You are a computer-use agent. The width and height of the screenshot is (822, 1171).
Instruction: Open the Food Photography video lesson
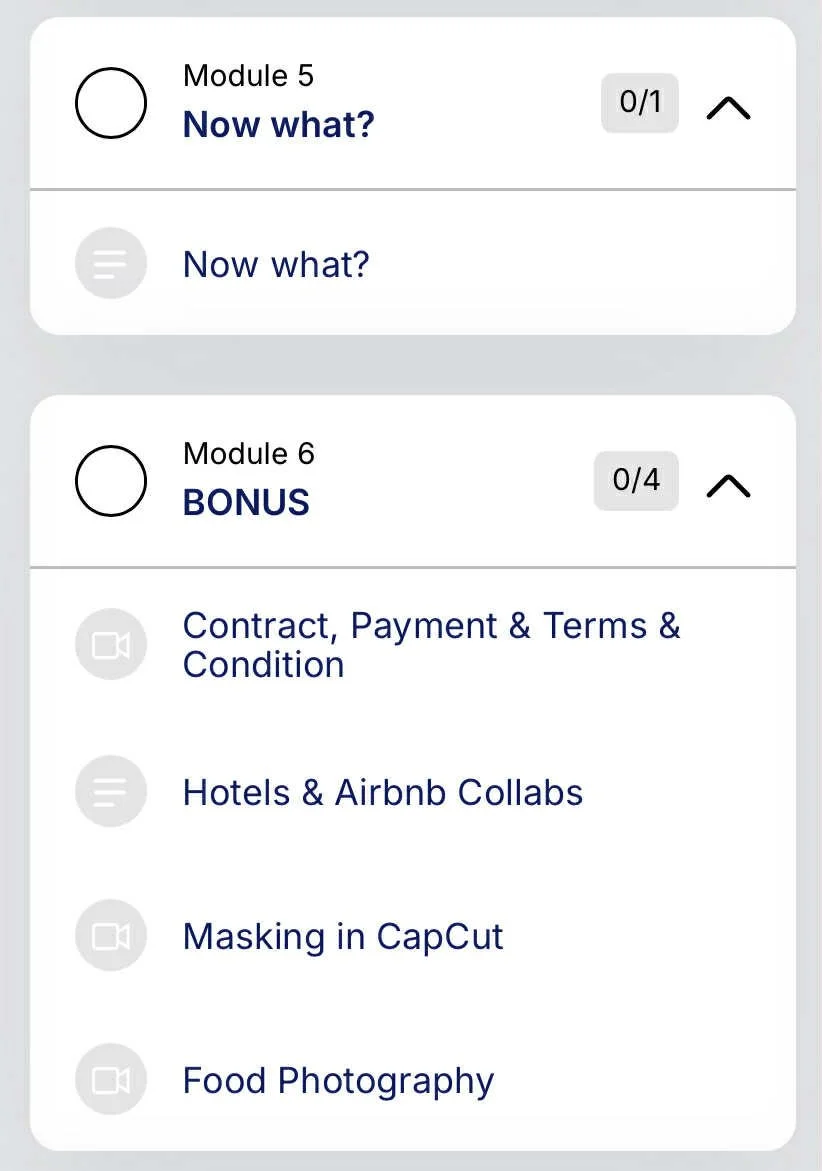coord(412,1079)
